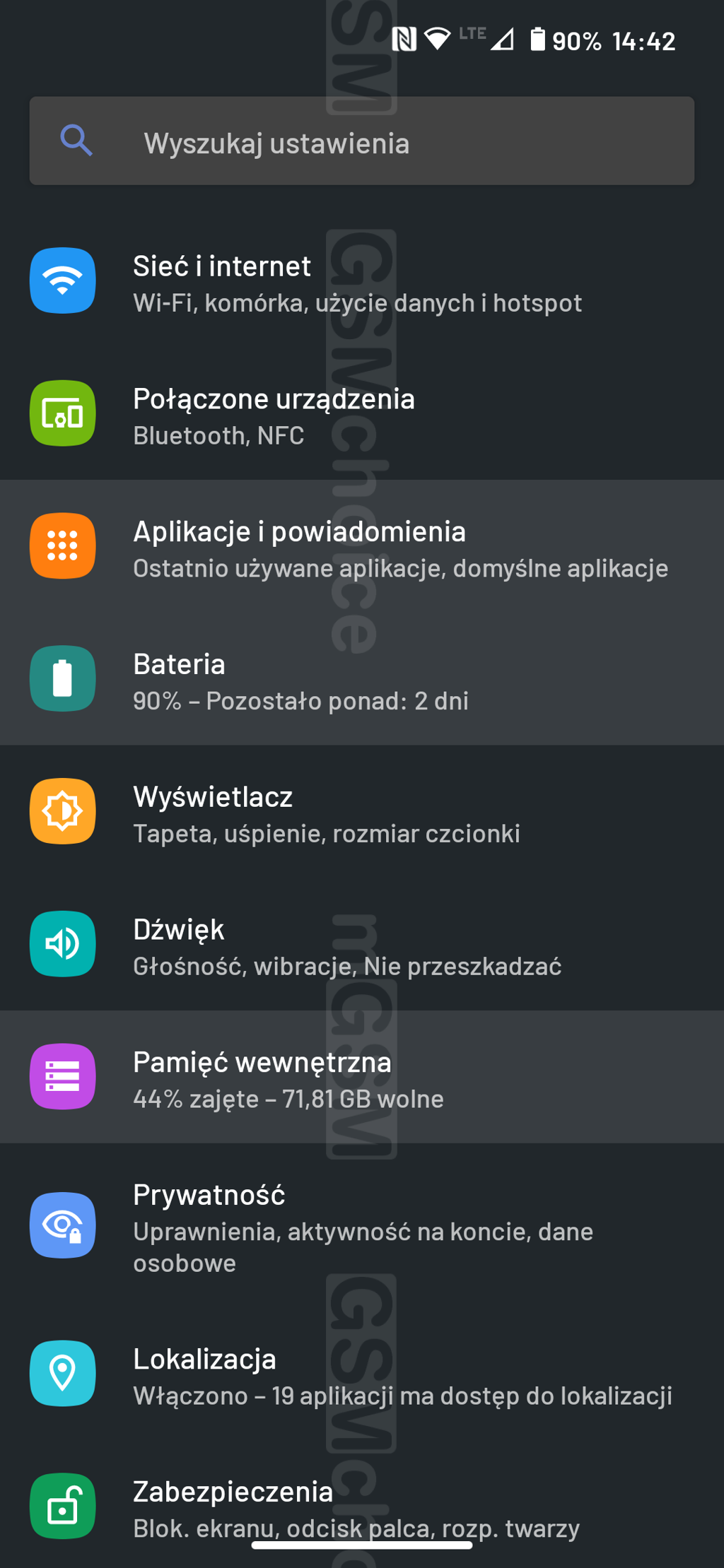Open Pamięć wewnętrzna storage details
The width and height of the screenshot is (724, 1568).
362,1077
